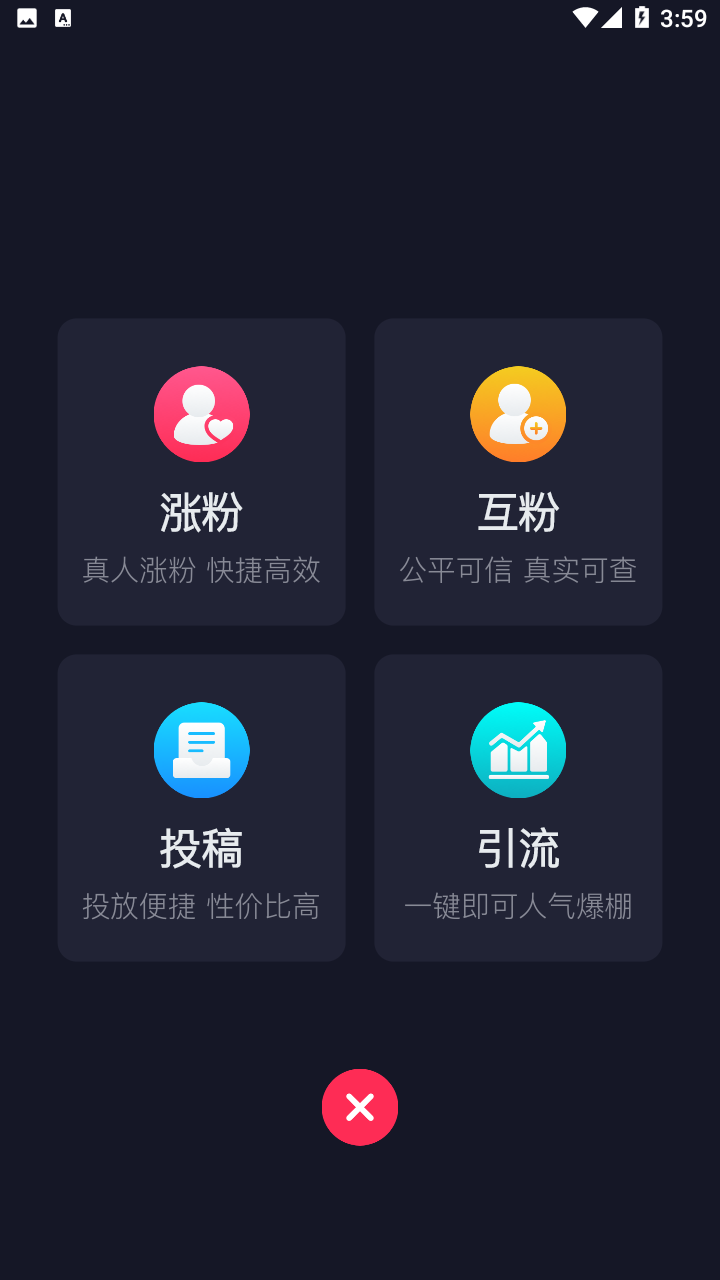Click the letter A notification icon
Image resolution: width=720 pixels, height=1280 pixels.
tap(63, 17)
